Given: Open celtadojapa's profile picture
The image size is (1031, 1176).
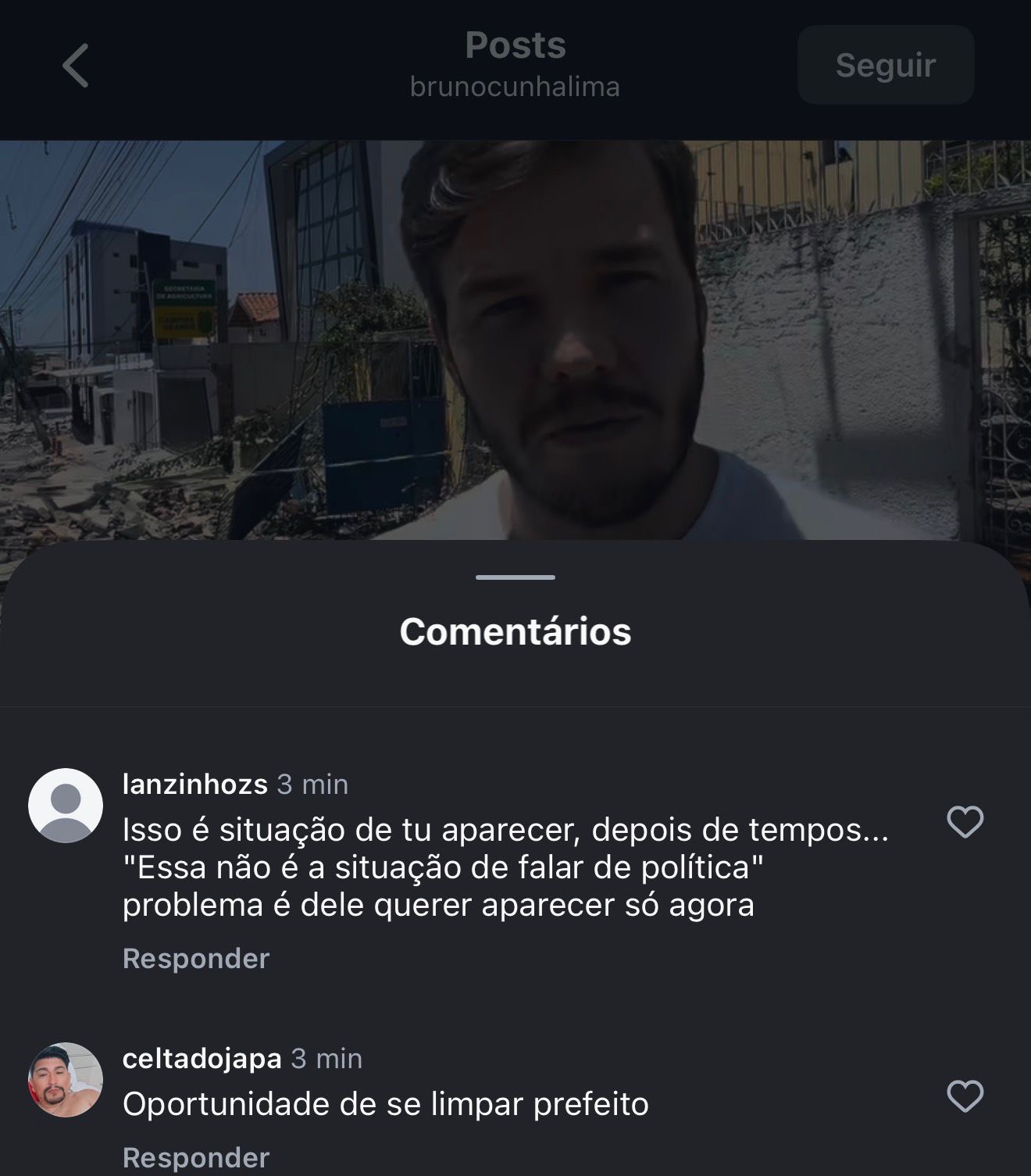Looking at the screenshot, I should (66, 1080).
